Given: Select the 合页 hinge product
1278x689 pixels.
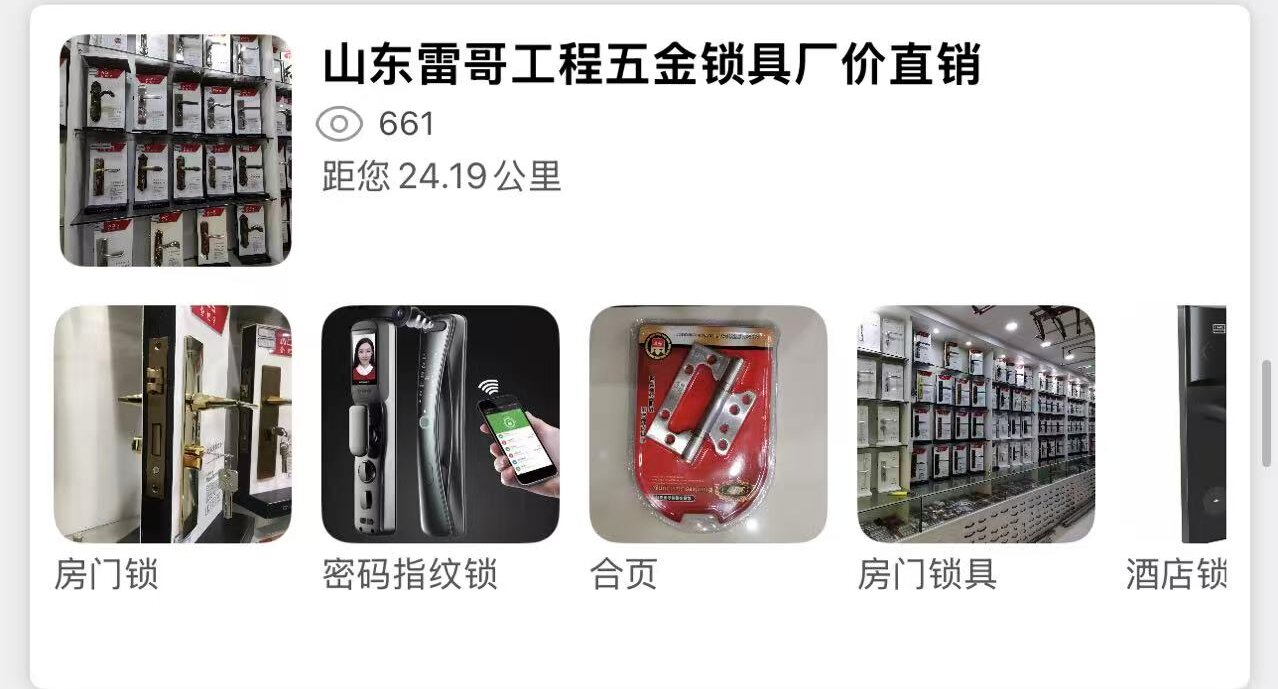Looking at the screenshot, I should point(708,424).
